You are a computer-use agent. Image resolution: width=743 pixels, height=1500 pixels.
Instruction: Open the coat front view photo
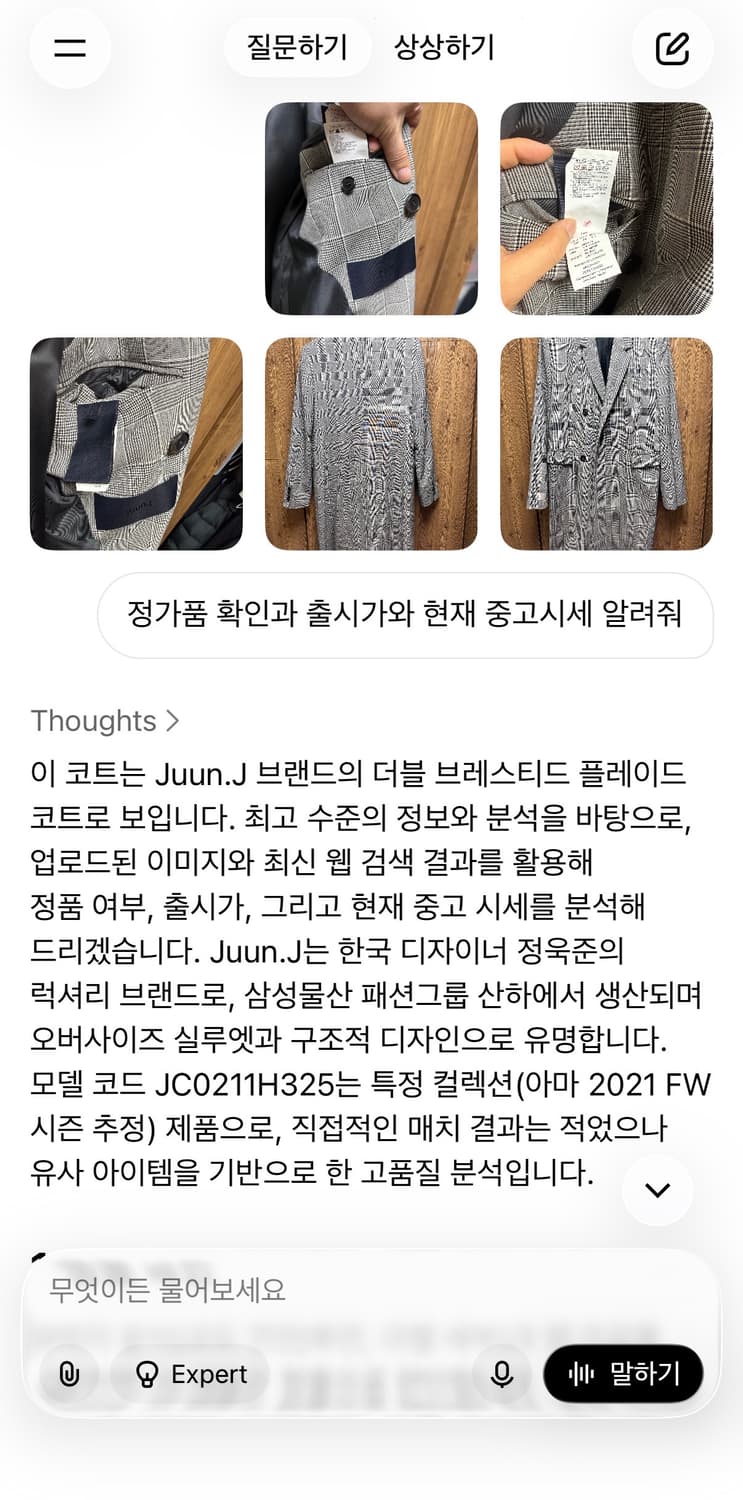(x=606, y=444)
